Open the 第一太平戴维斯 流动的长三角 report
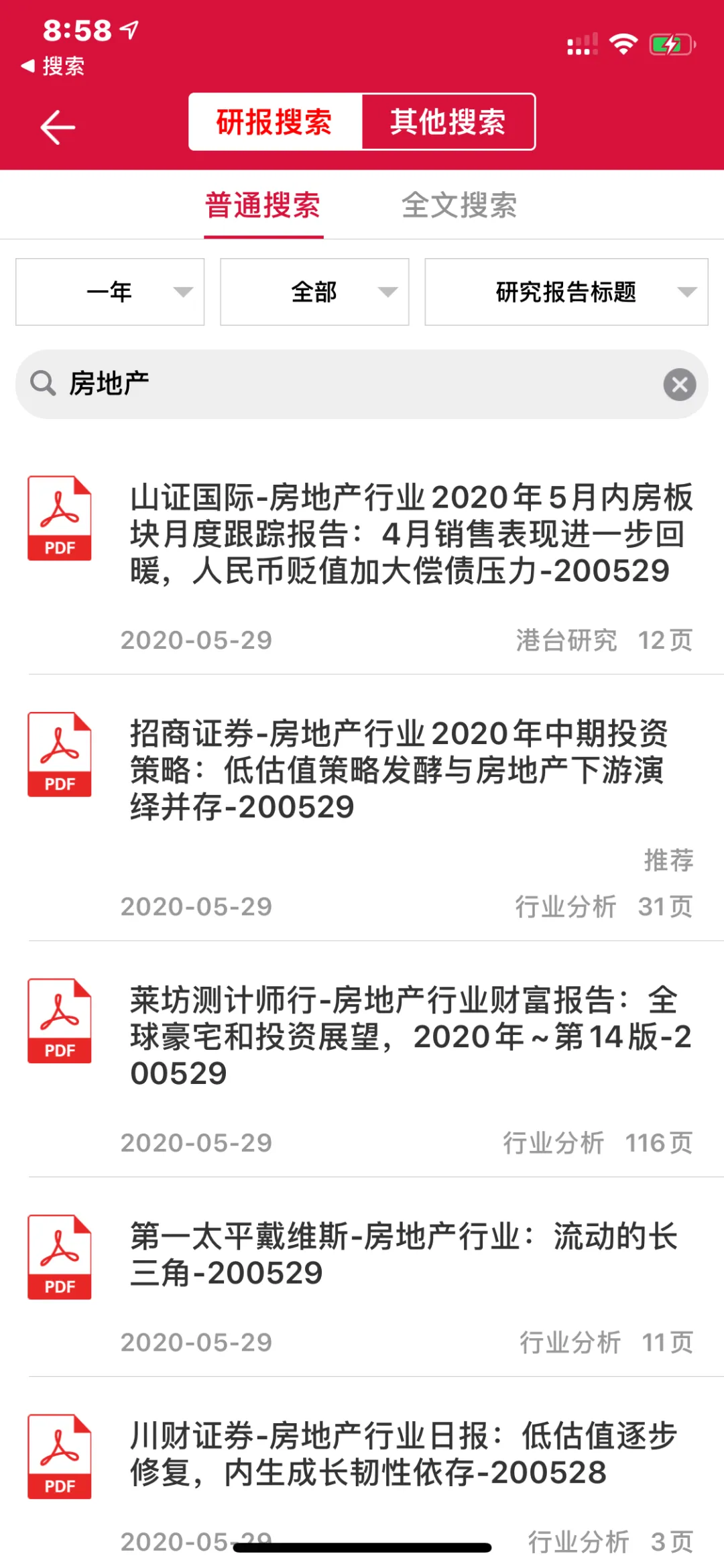This screenshot has height=1568, width=724. click(404, 1254)
